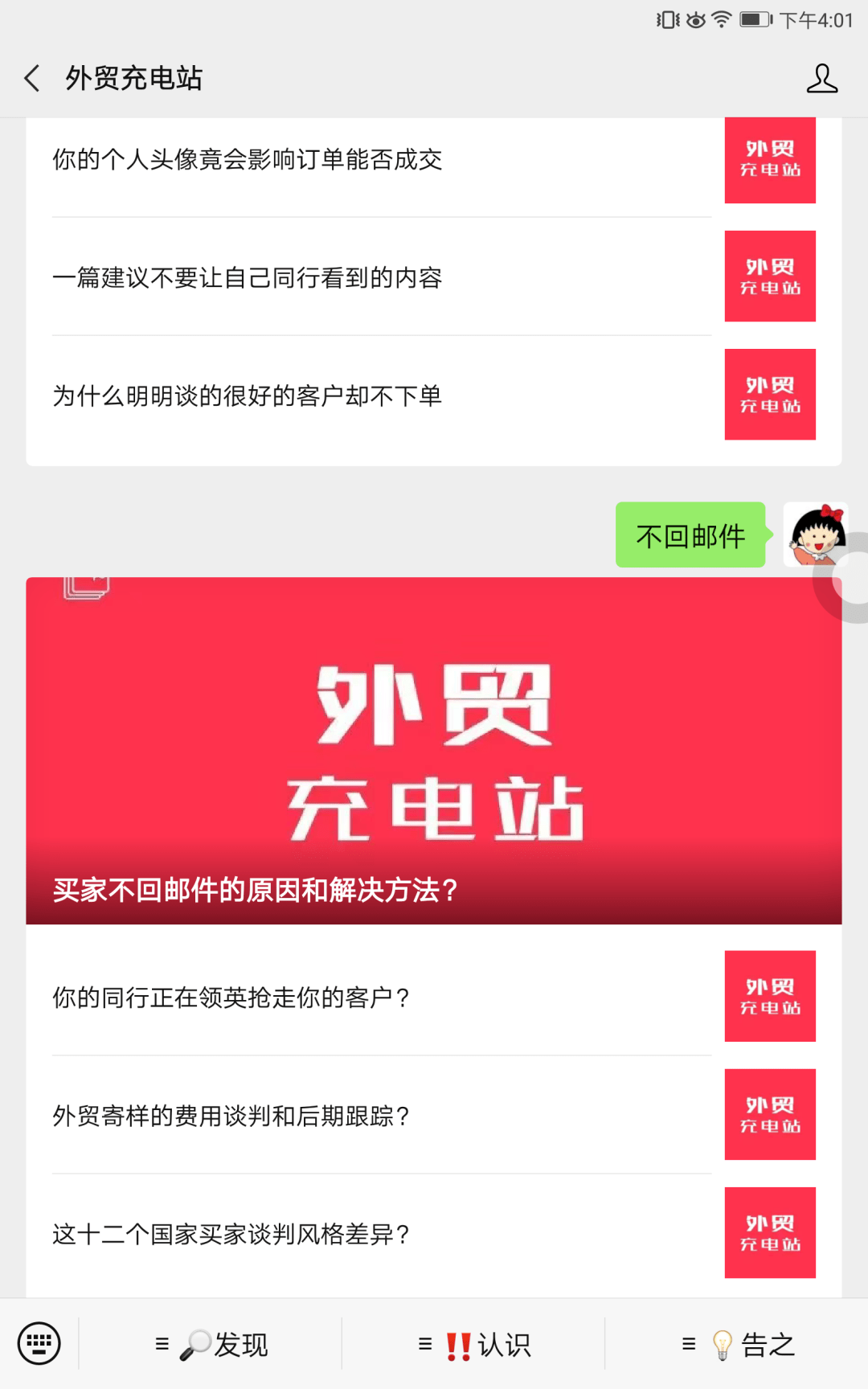This screenshot has height=1389, width=868.
Task: Open article 你的个人头像竟会影响订单能否成交
Action: (248, 160)
